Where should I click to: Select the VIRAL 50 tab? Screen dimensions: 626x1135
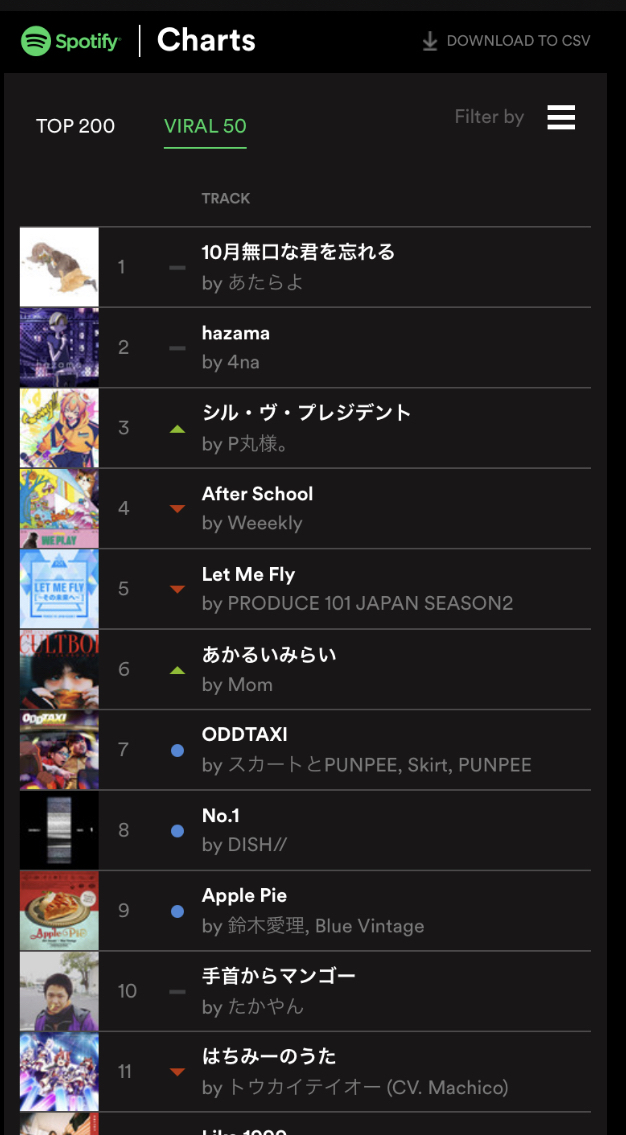tap(205, 126)
